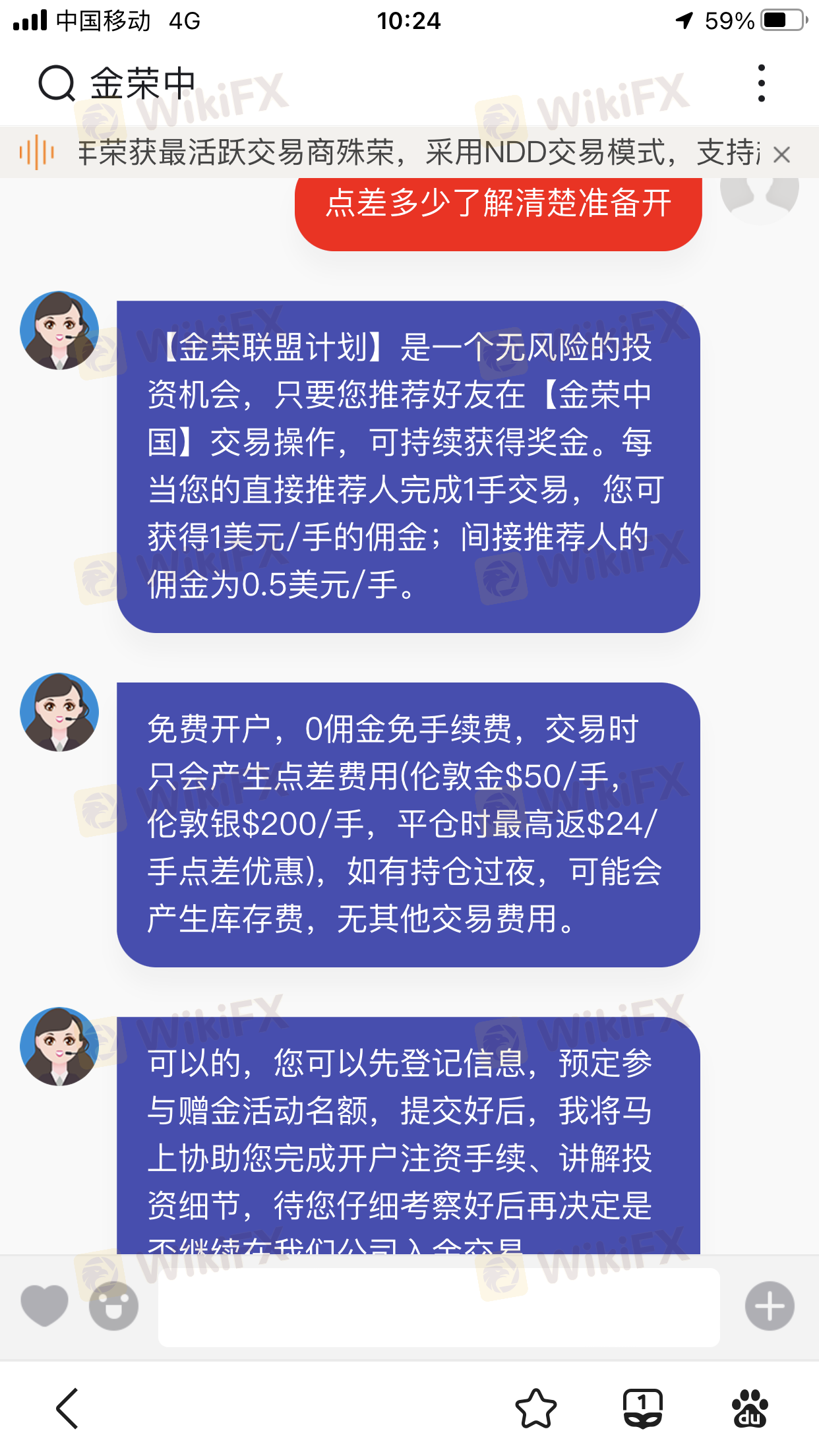The width and height of the screenshot is (819, 1456).
Task: Open the emoji picker
Action: coord(114,1306)
